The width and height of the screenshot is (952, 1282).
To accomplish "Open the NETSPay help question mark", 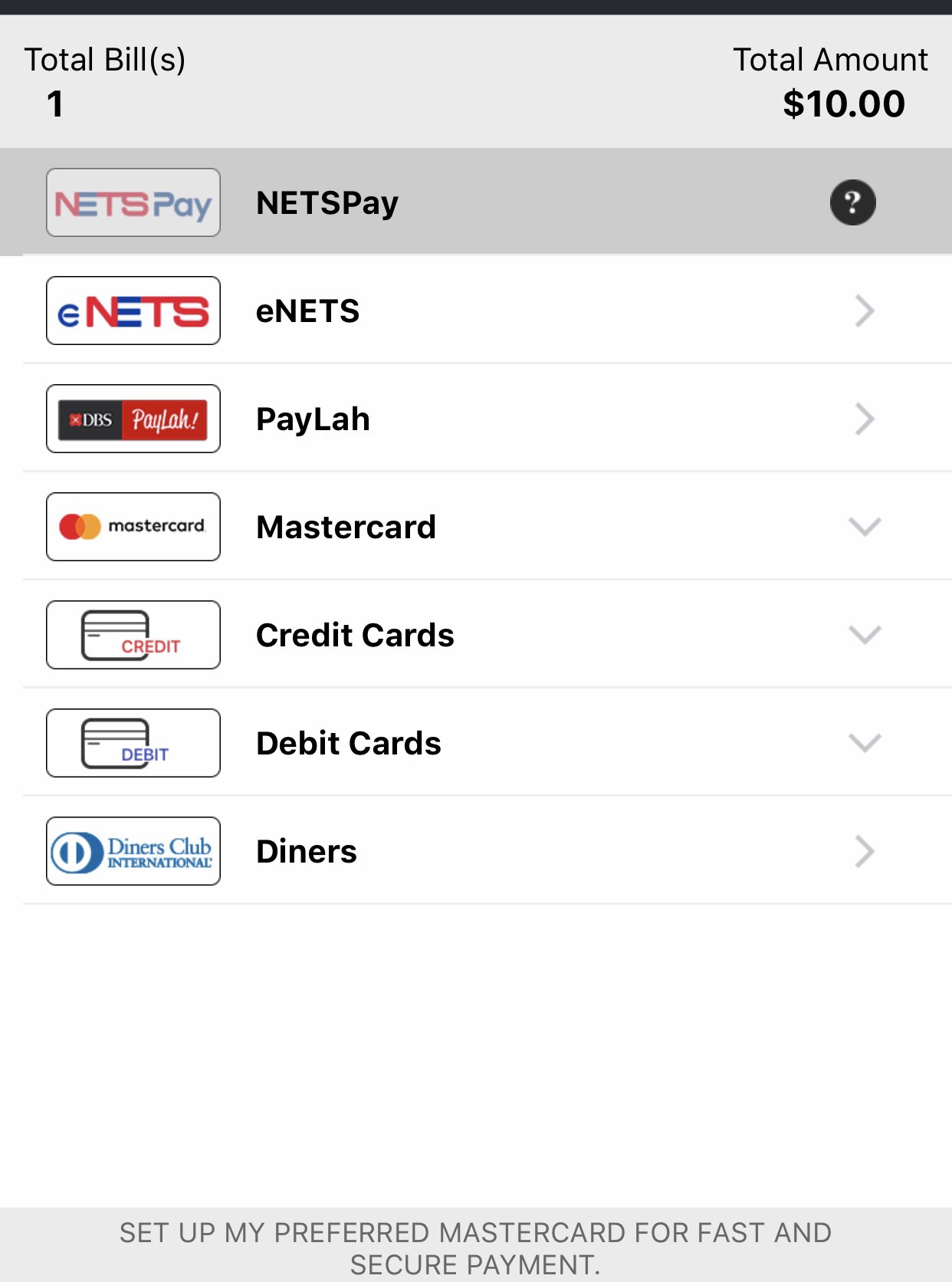I will tap(852, 202).
